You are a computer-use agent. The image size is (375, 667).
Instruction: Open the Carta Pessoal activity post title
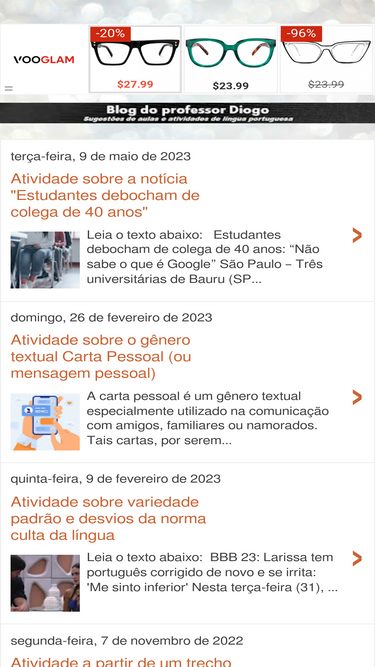(101, 356)
